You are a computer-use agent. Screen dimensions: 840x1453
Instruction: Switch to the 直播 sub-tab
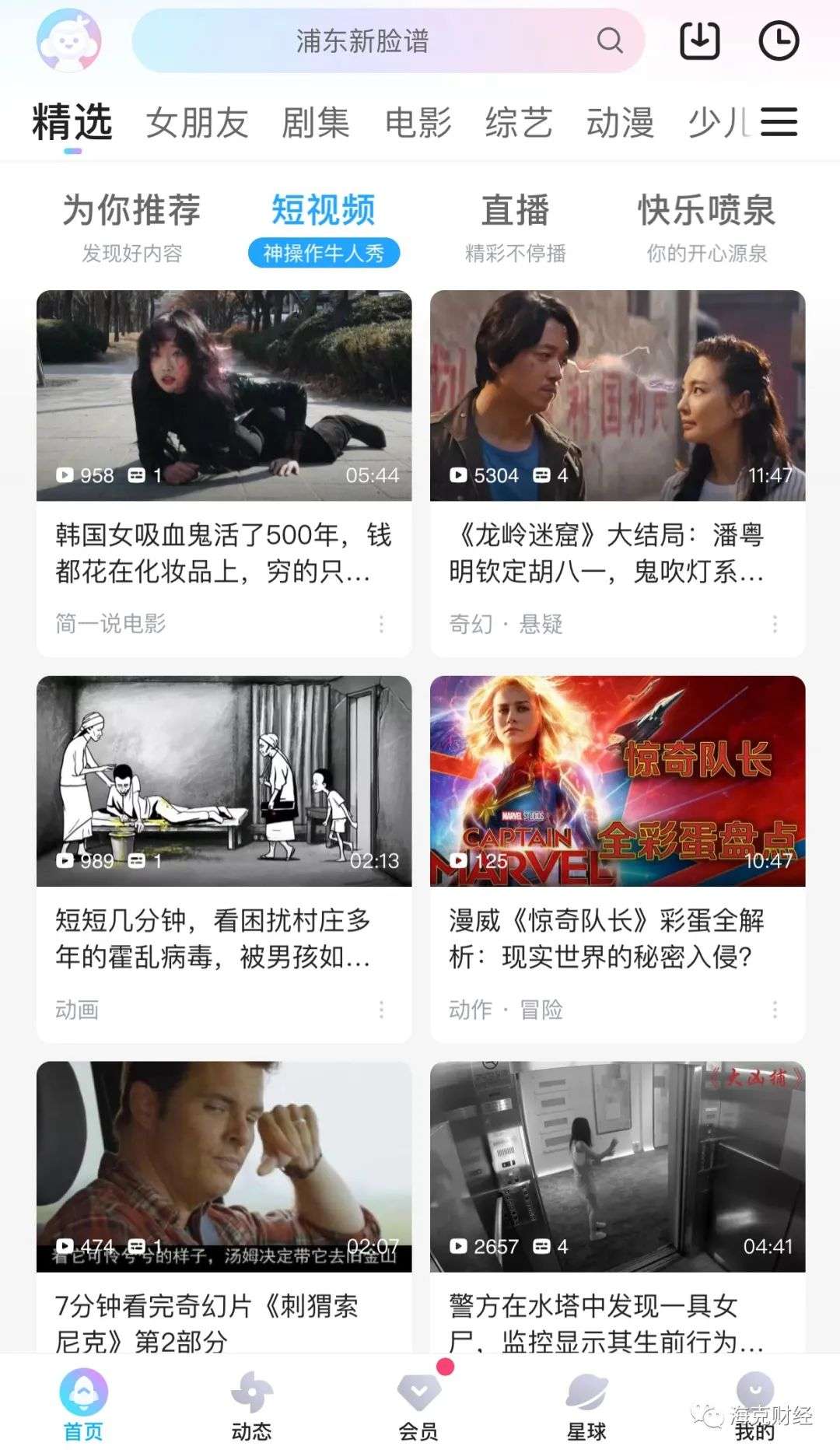pos(515,226)
